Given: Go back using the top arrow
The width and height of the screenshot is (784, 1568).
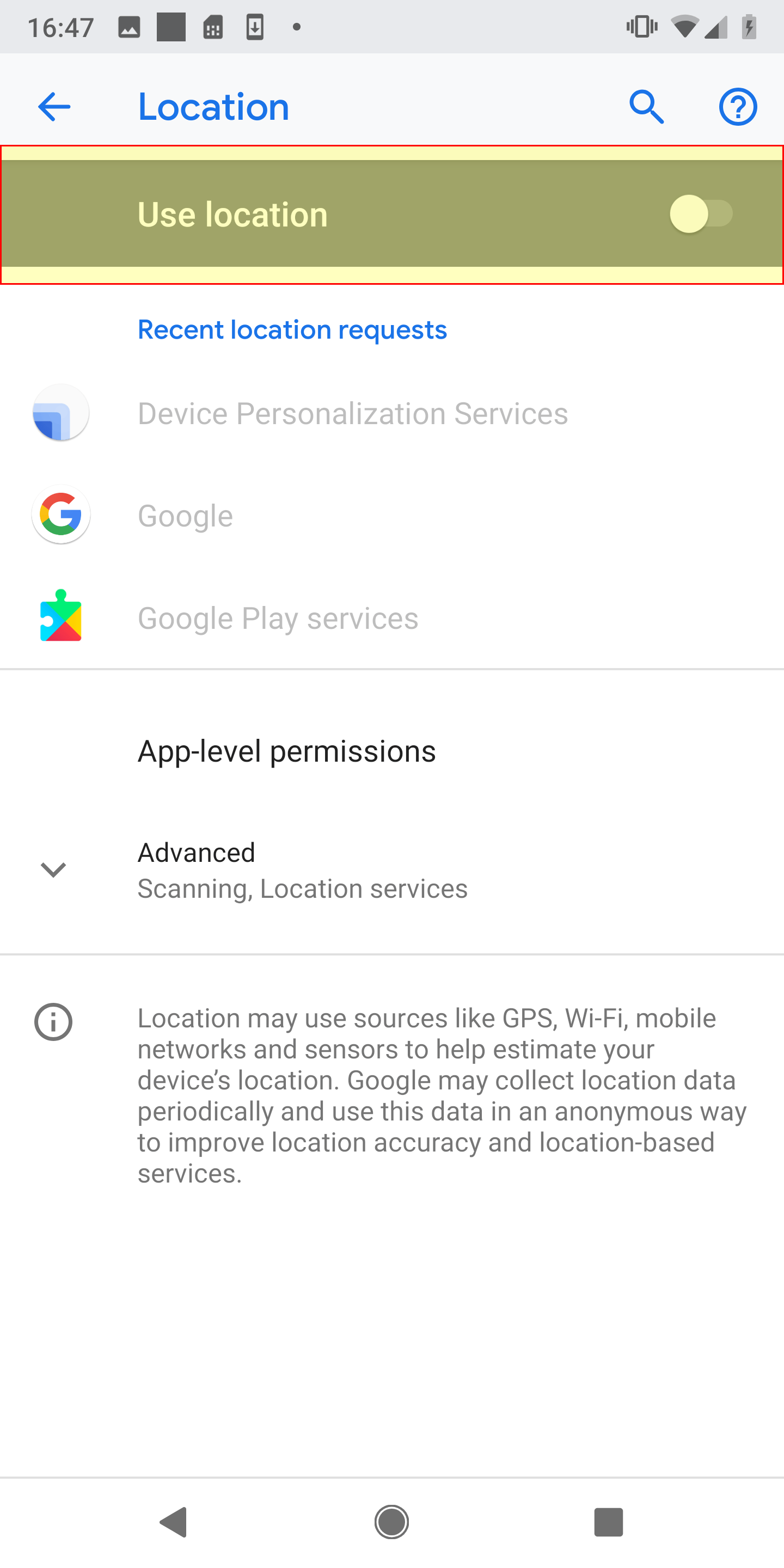Looking at the screenshot, I should (53, 107).
